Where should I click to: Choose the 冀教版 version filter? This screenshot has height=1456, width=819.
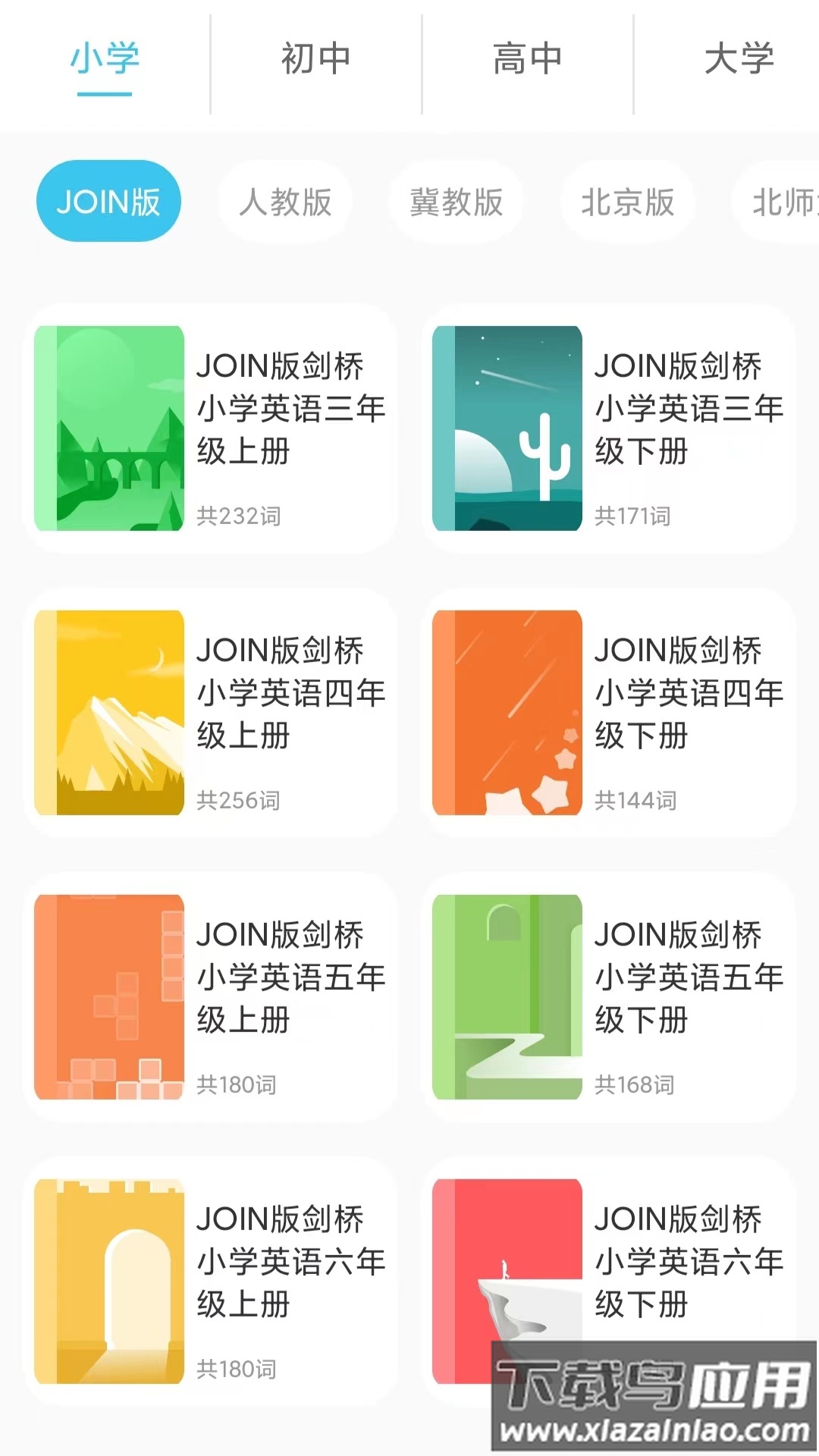[x=457, y=201]
